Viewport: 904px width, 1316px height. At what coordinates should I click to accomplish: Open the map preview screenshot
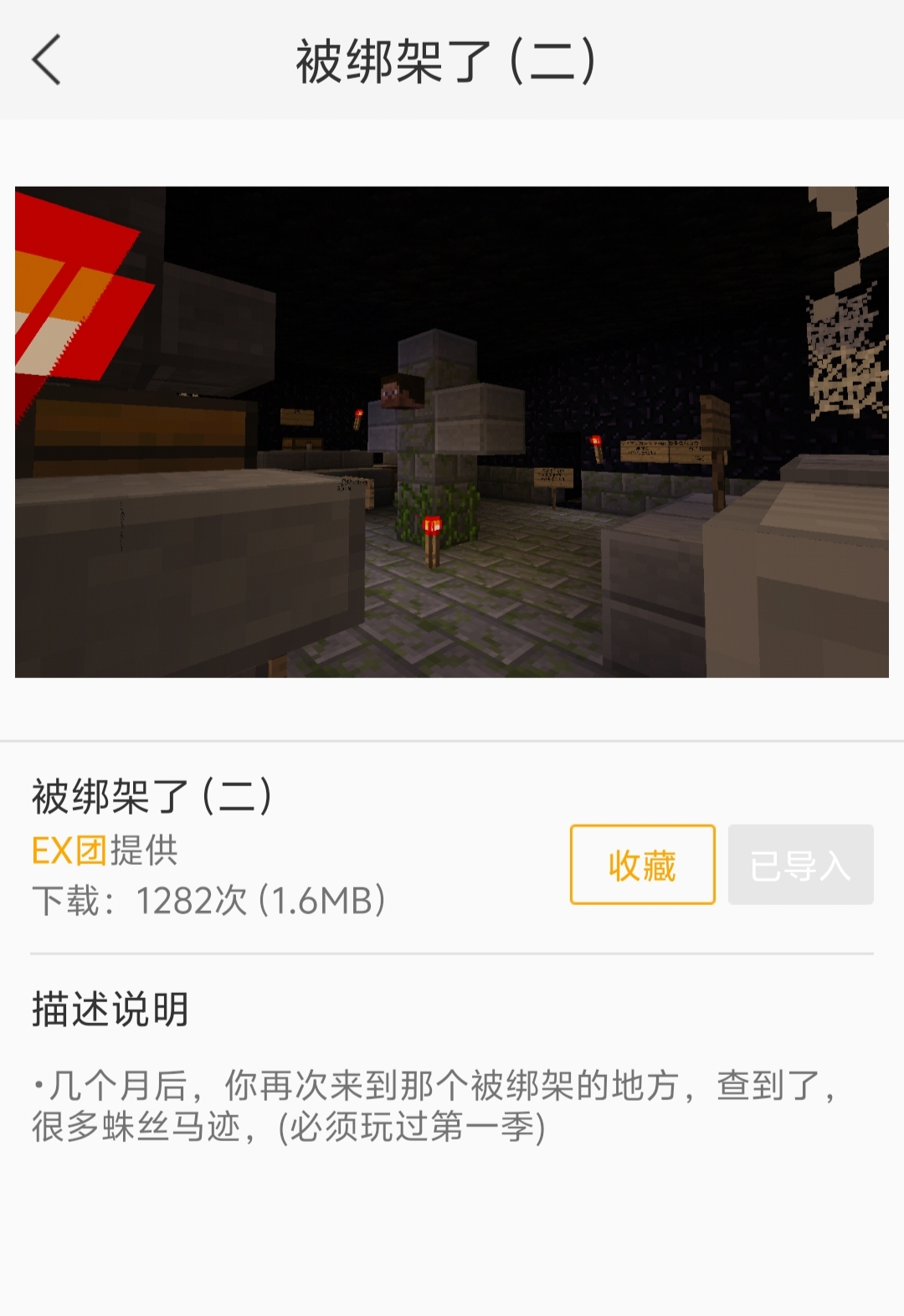pyautogui.click(x=452, y=432)
